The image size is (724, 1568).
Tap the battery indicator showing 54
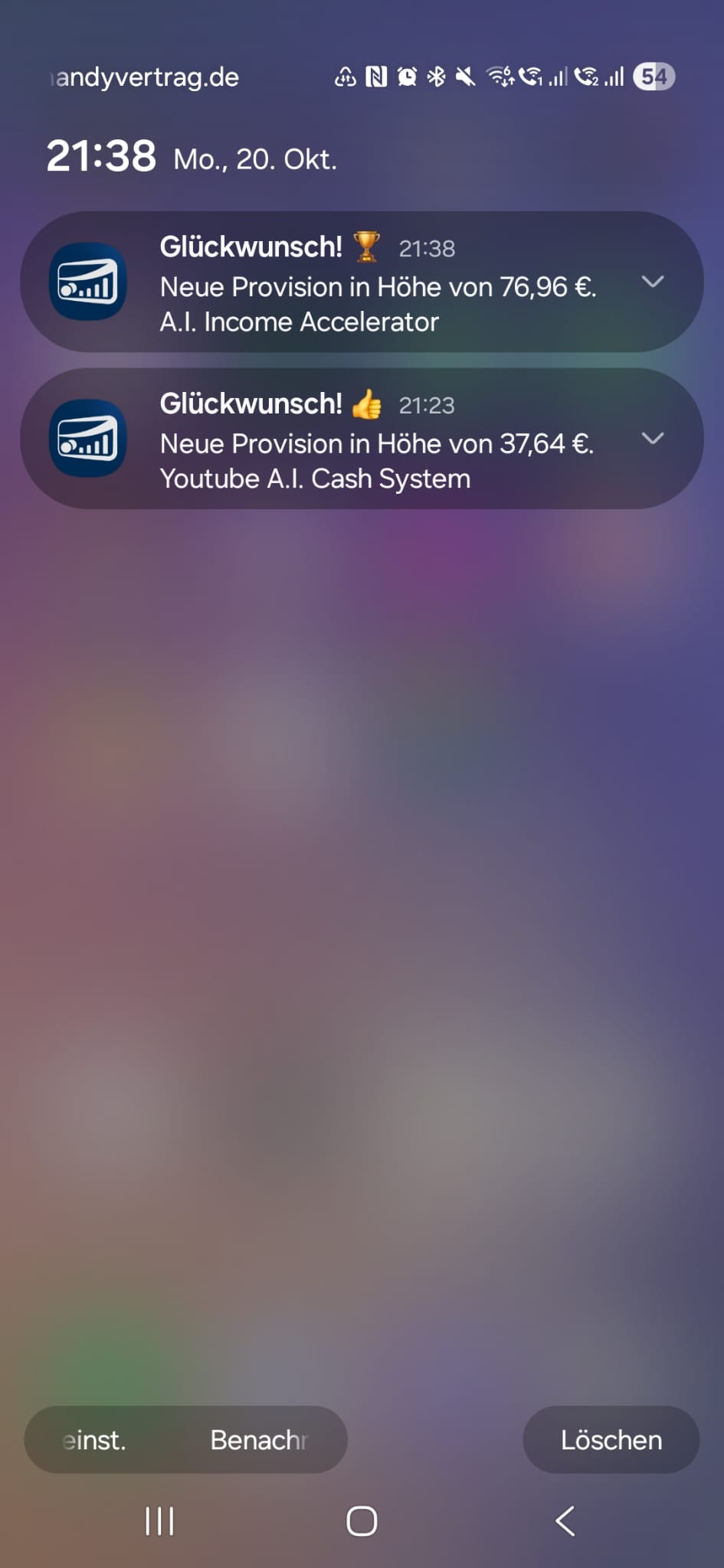click(654, 77)
